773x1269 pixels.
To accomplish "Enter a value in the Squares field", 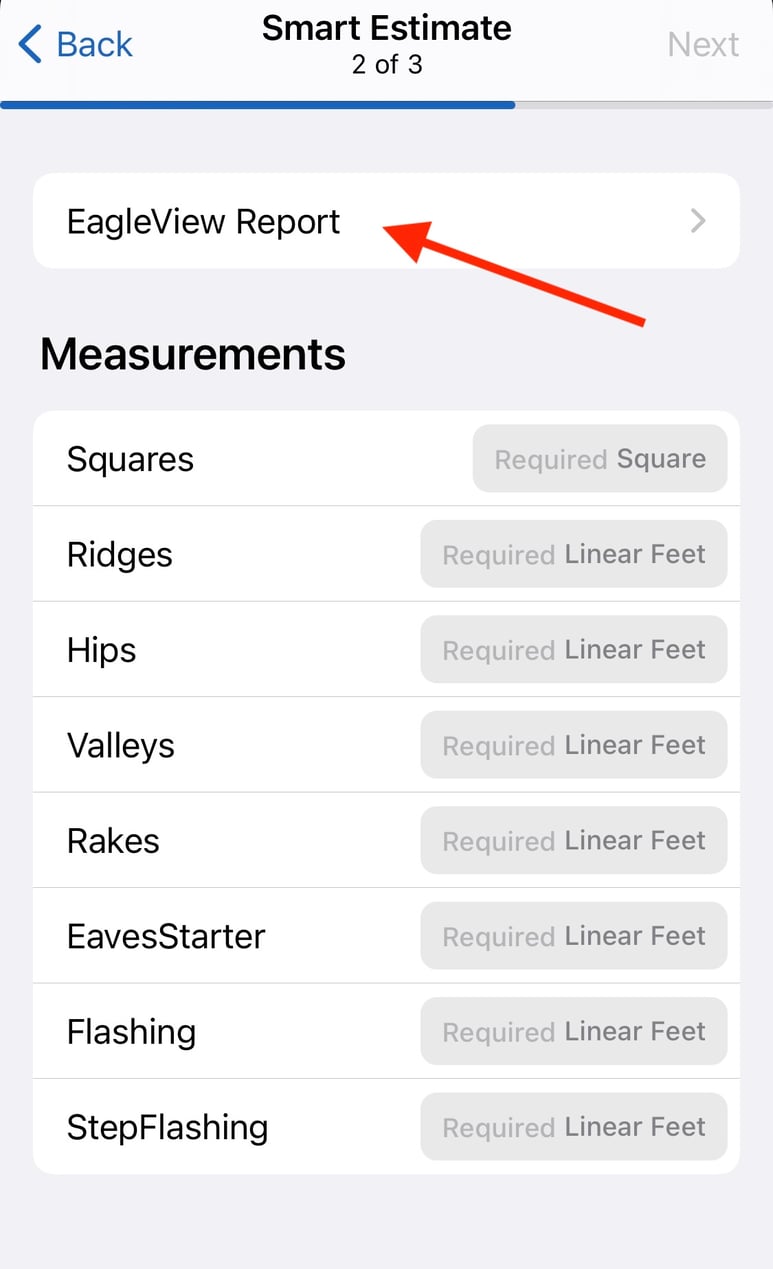I will tap(599, 458).
